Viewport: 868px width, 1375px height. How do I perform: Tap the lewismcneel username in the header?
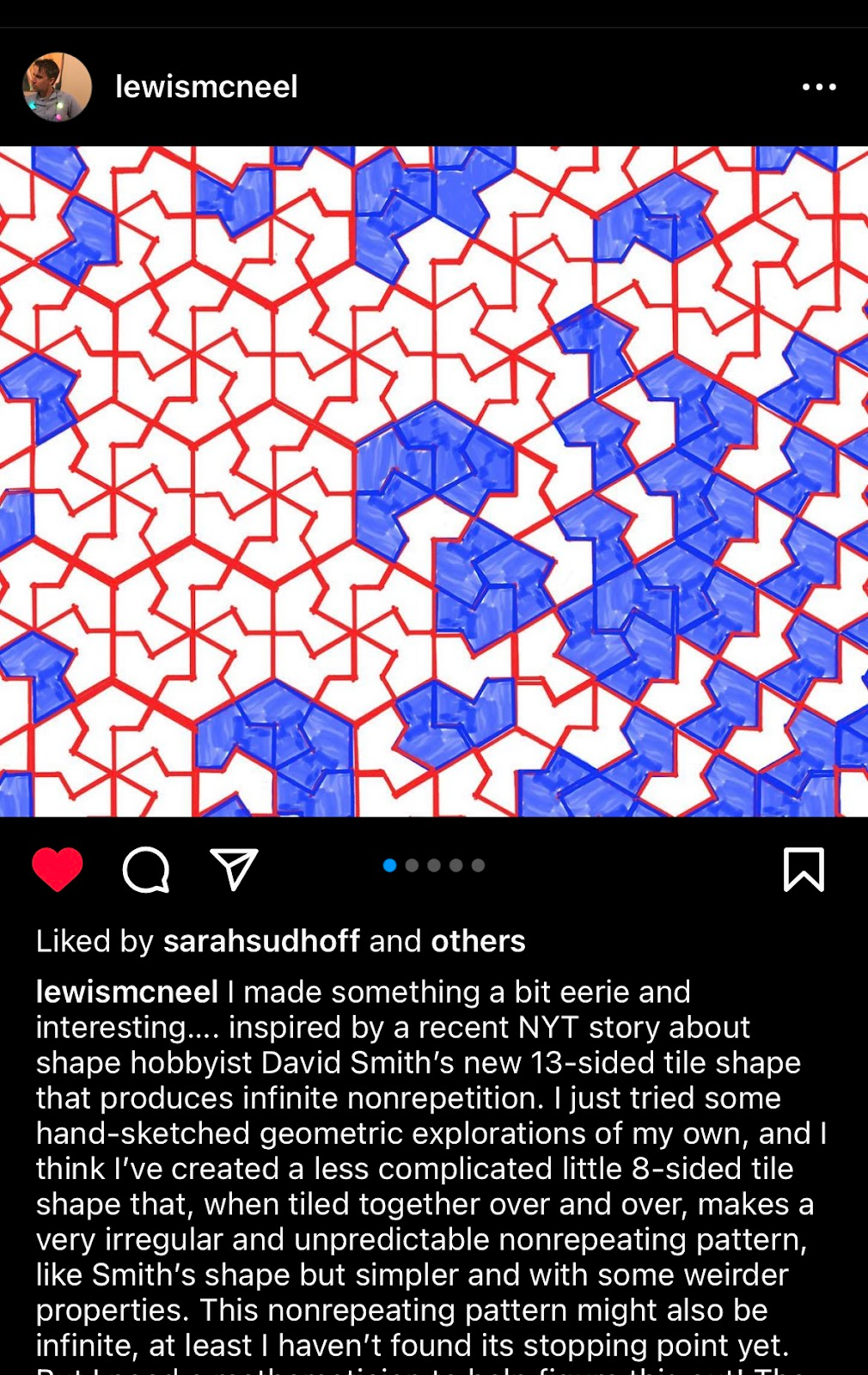(206, 87)
